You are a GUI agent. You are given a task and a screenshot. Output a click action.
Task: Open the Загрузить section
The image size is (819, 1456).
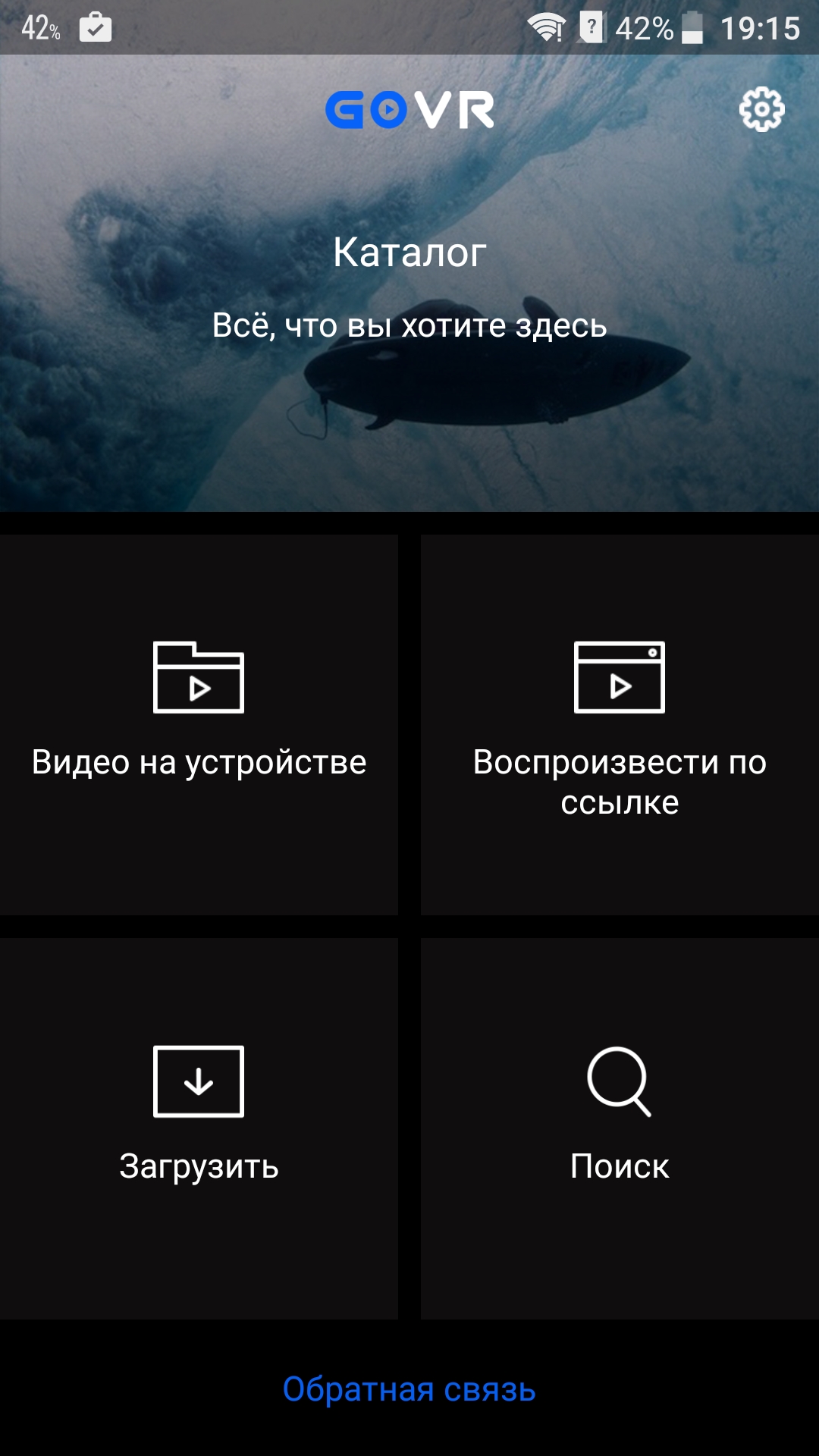199,1128
